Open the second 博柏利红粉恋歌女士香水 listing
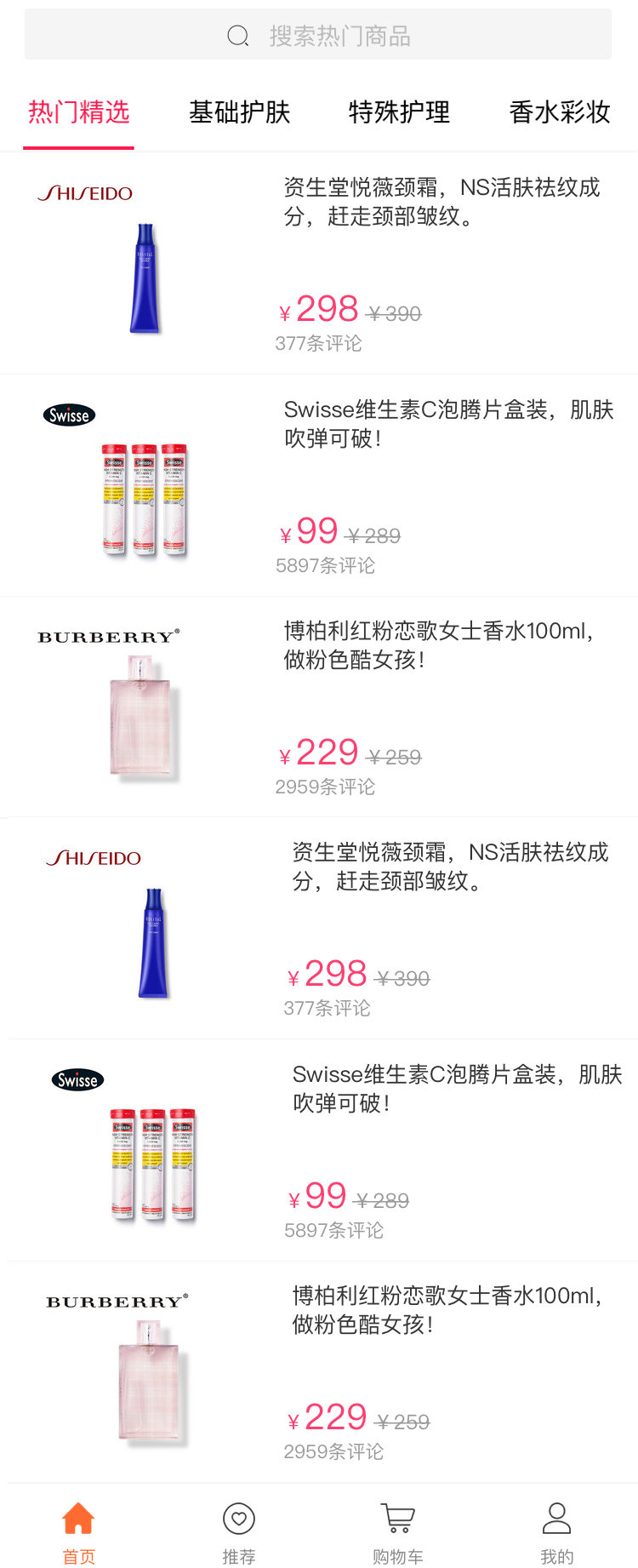 447,1310
